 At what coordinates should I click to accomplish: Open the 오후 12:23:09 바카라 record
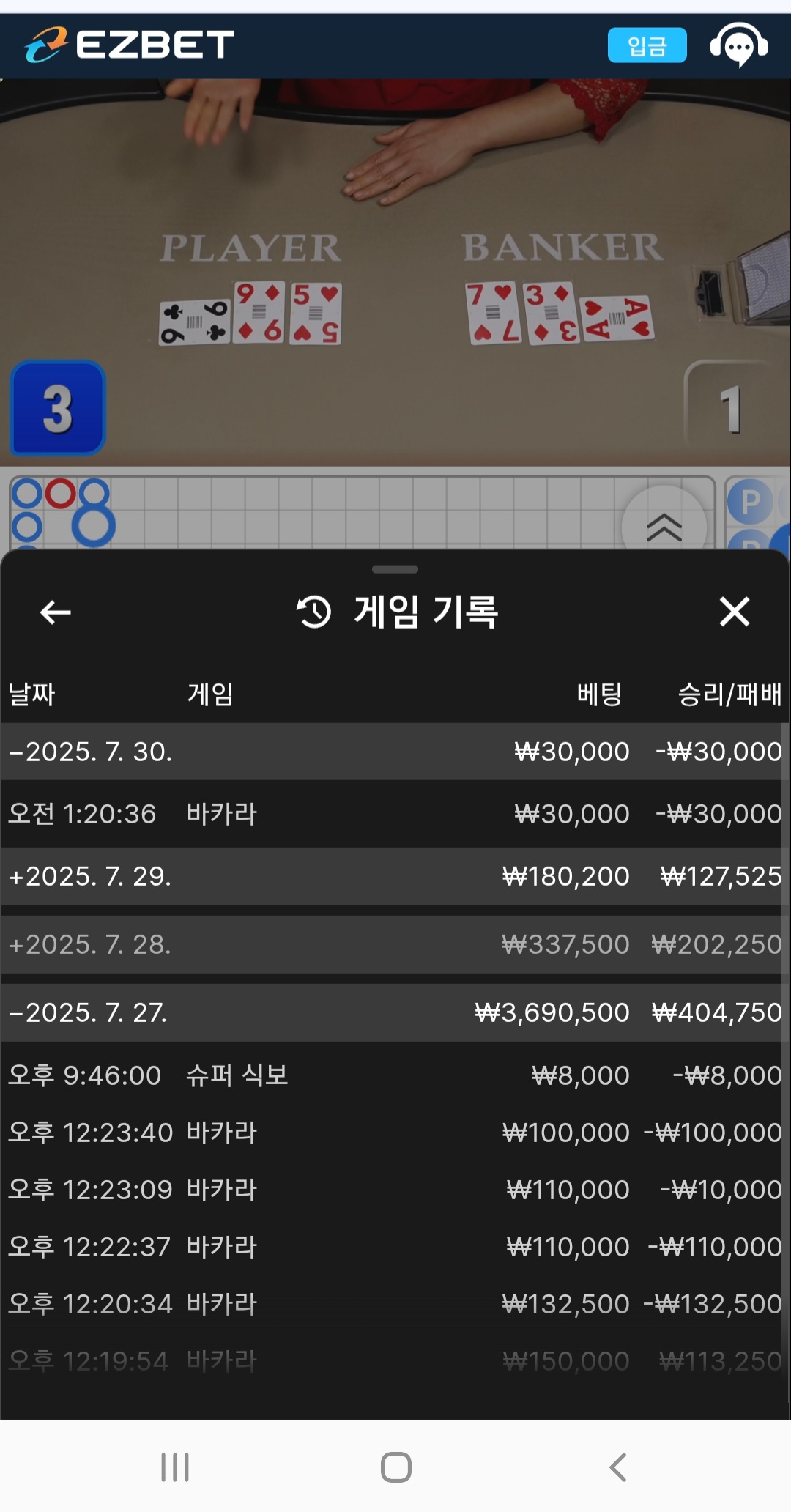click(394, 1190)
